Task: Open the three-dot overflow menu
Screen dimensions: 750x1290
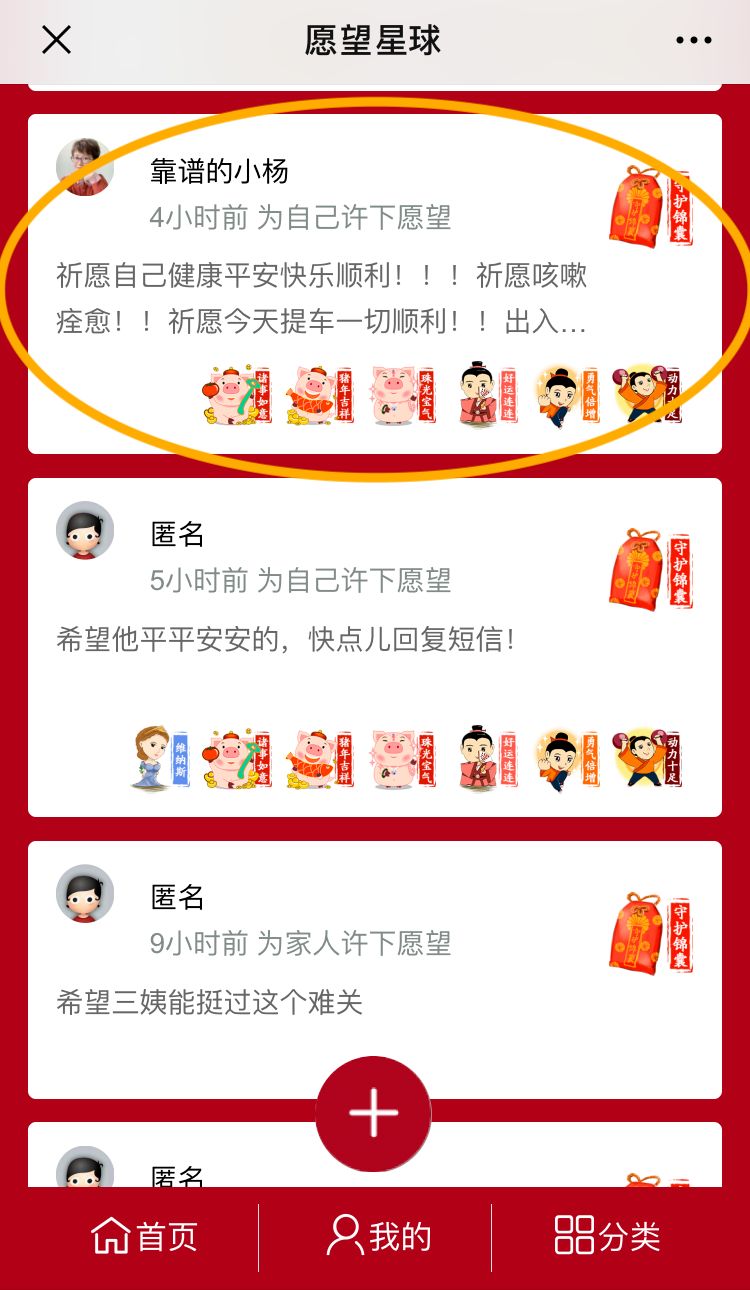Action: [693, 41]
